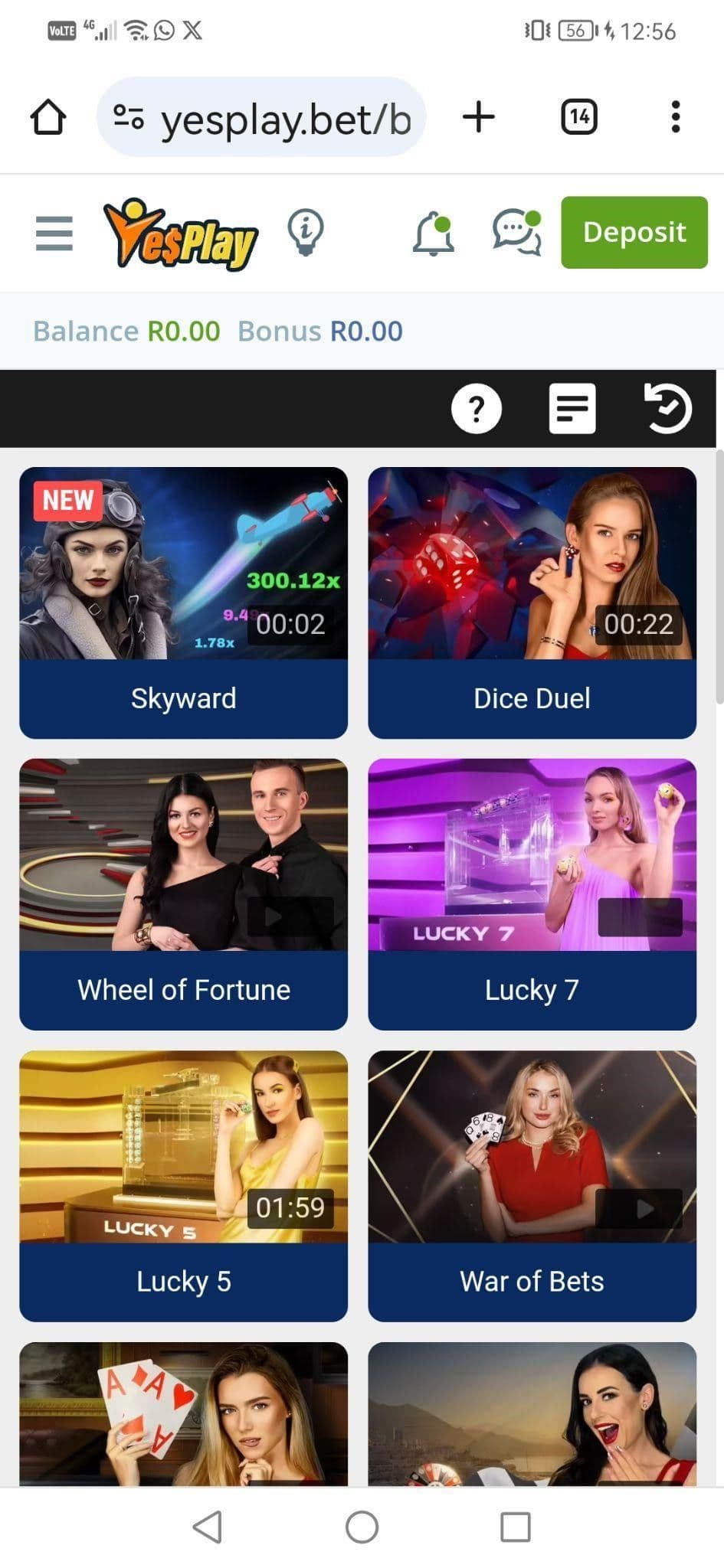Go to the browser home page
The image size is (724, 1568).
pos(48,117)
